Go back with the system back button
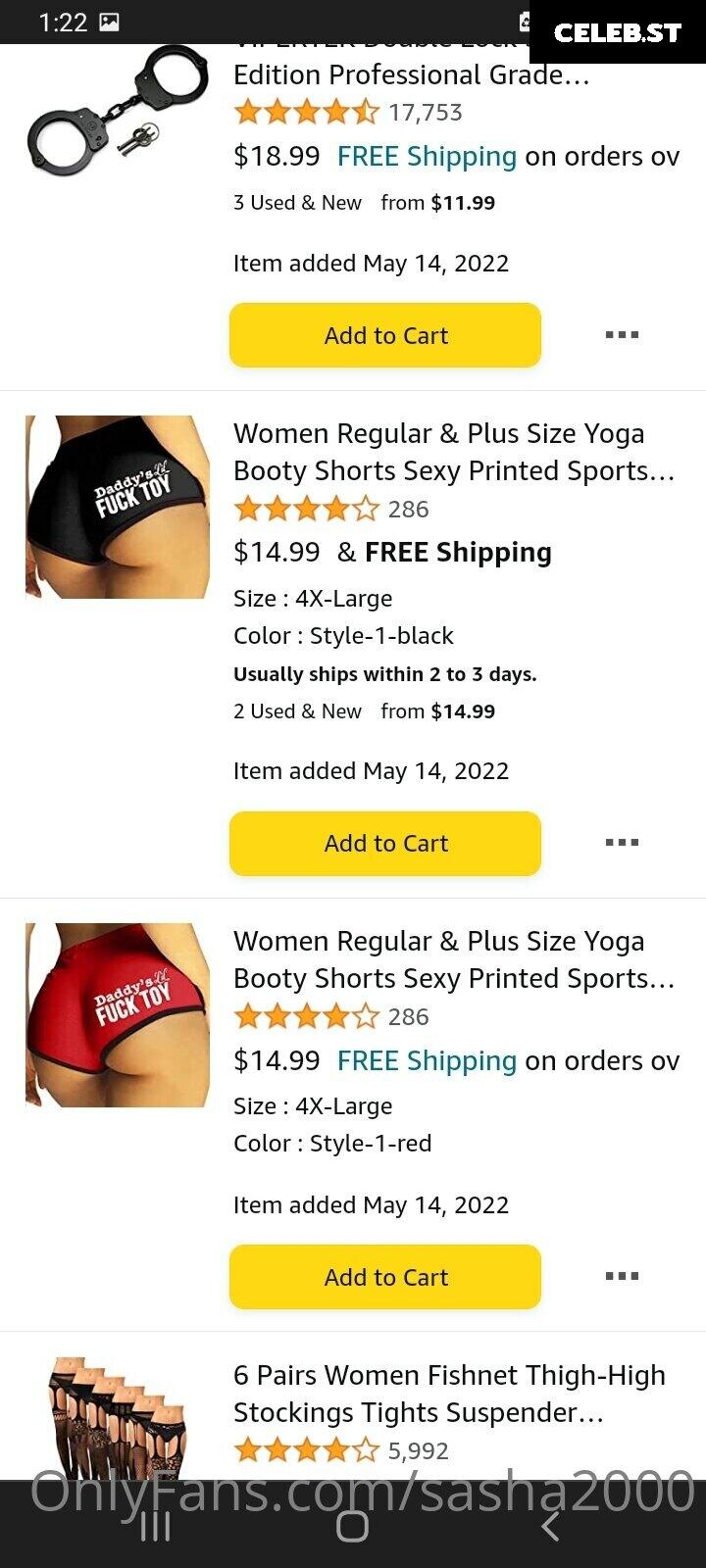The image size is (706, 1568). click(x=550, y=1526)
